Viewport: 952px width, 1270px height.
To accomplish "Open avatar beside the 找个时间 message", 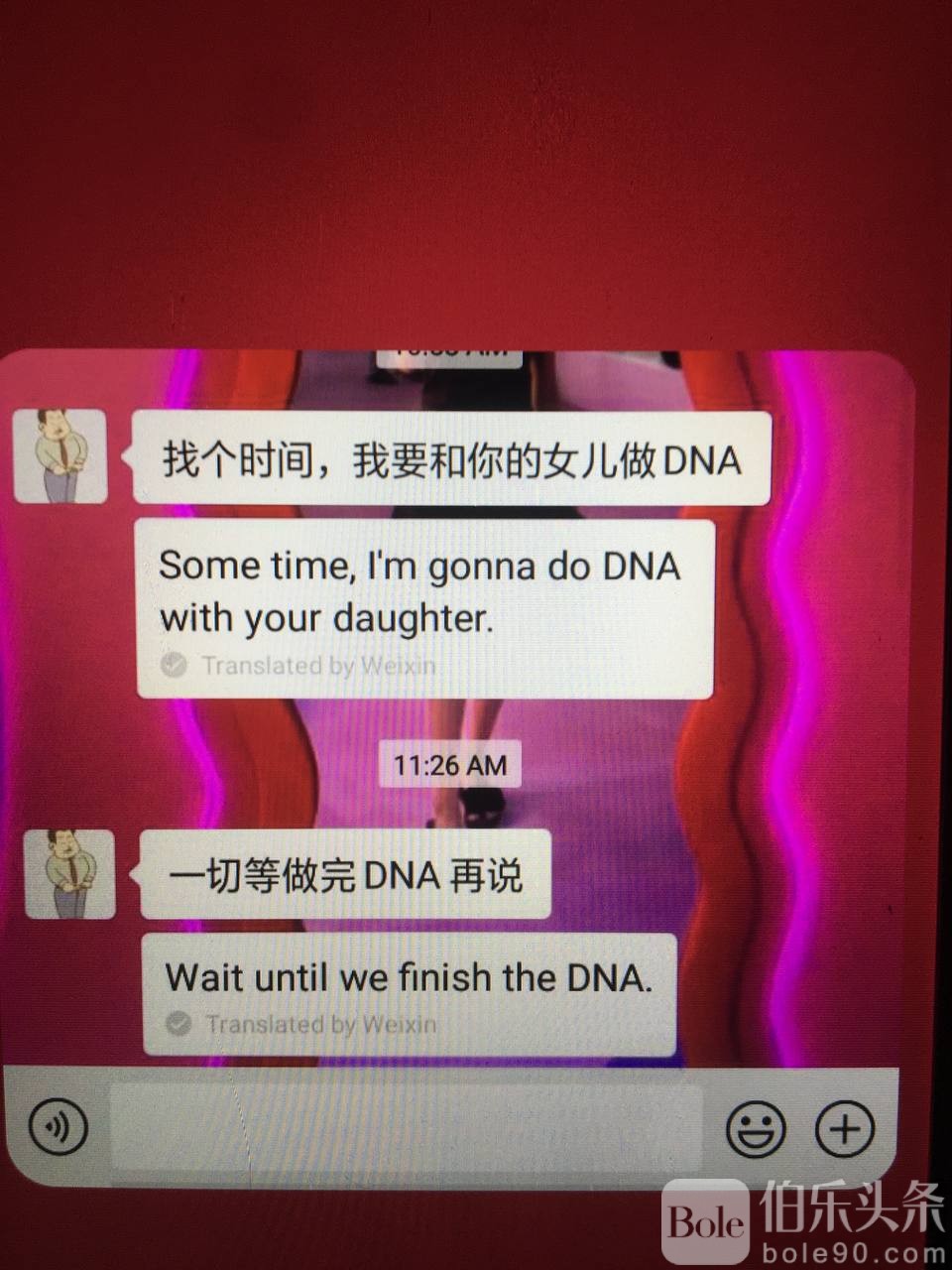I will [x=61, y=455].
